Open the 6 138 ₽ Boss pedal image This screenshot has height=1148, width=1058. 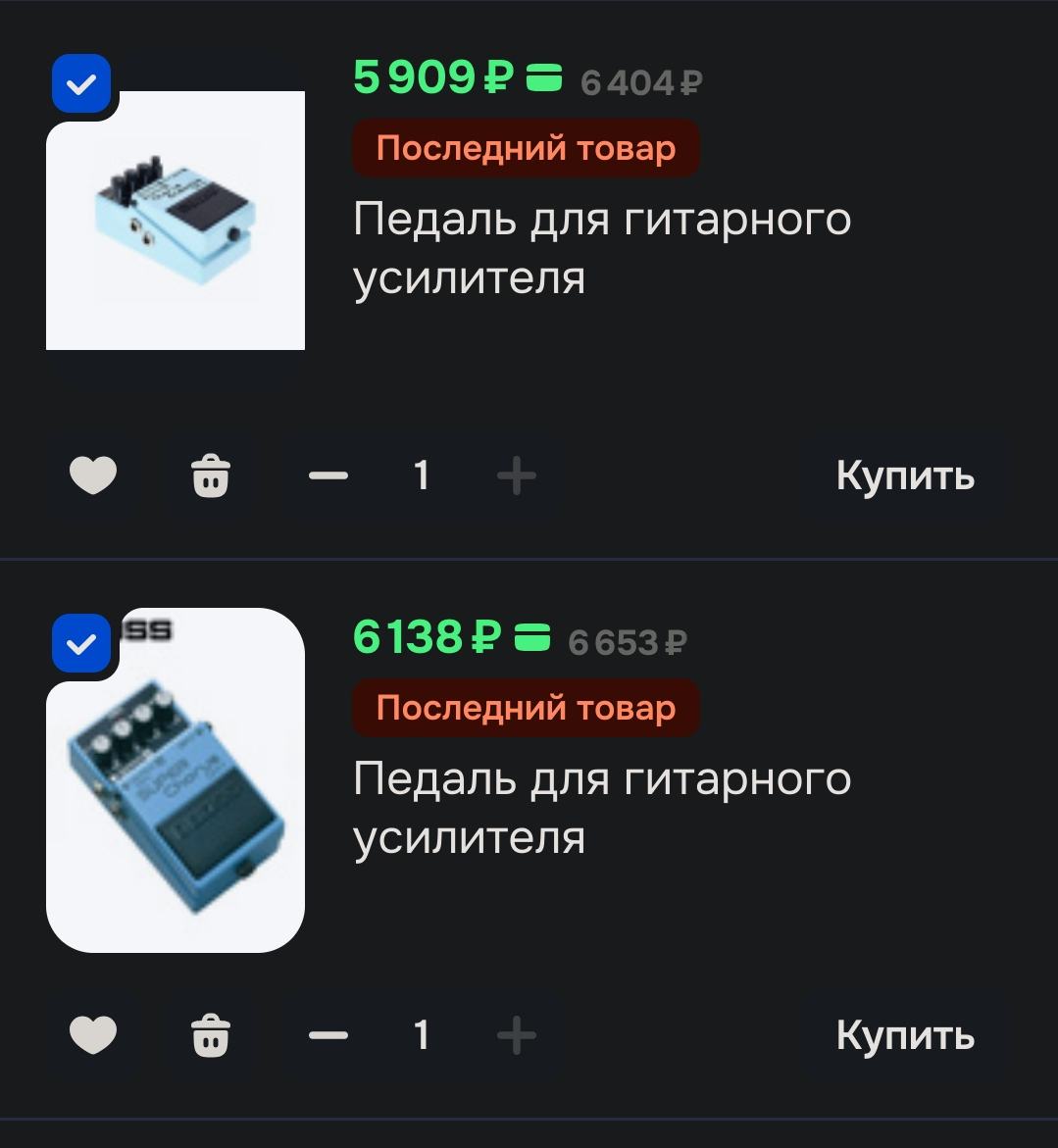click(176, 794)
